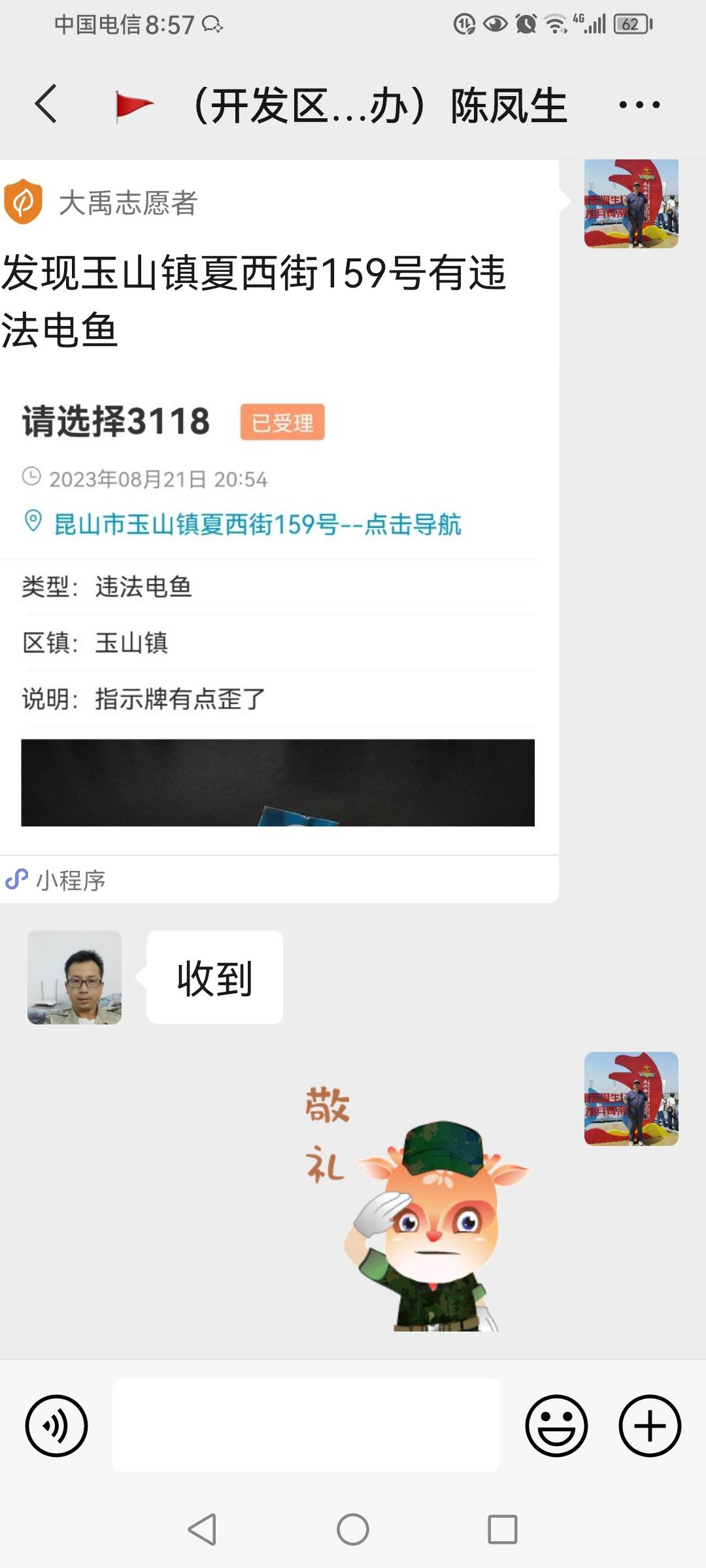This screenshot has height=1568, width=706.
Task: Open the 大禹志愿者 mini program card
Action: [279, 531]
